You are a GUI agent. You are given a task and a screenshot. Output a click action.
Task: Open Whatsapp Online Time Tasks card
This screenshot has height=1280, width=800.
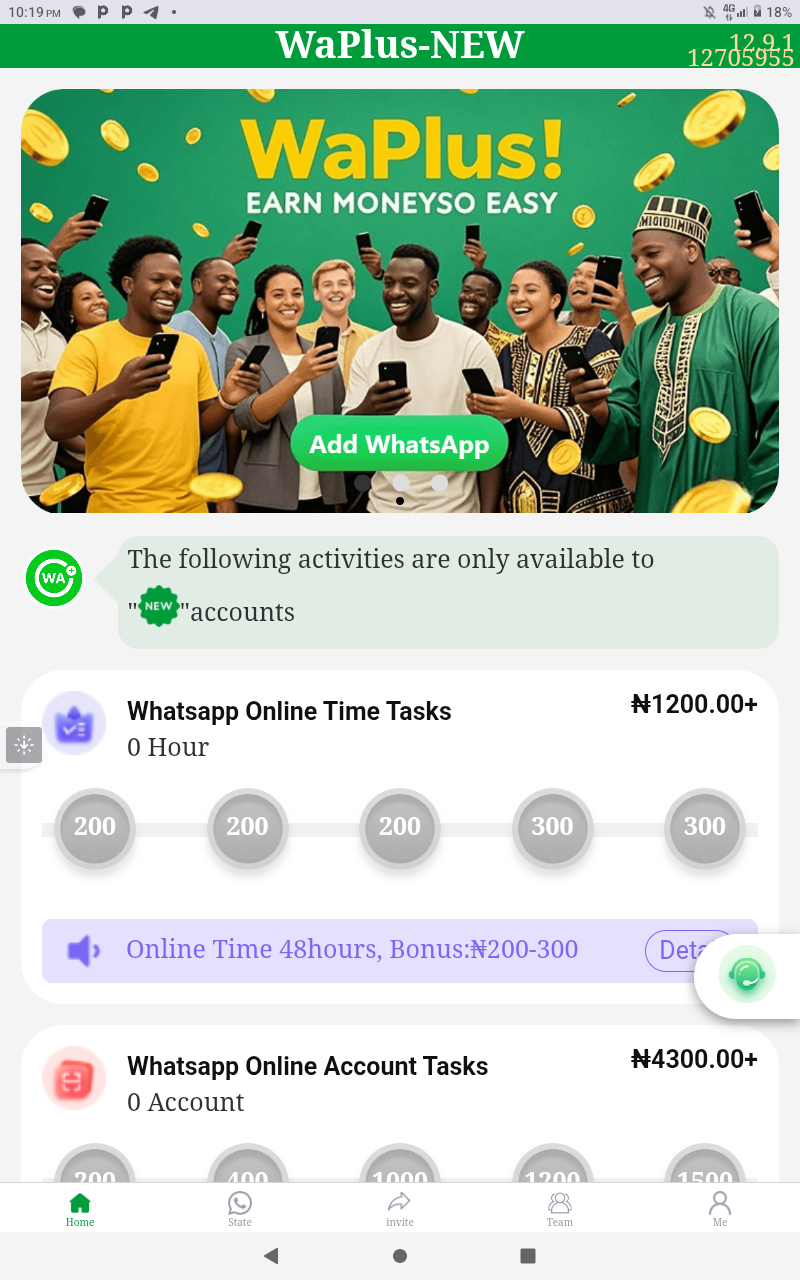[290, 712]
